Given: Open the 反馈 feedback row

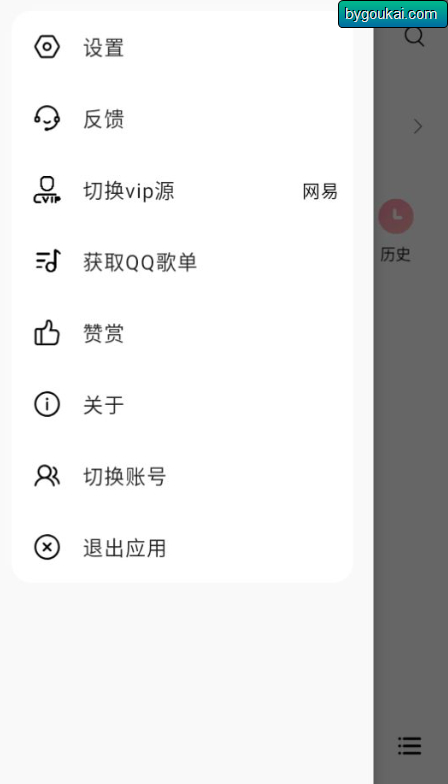Looking at the screenshot, I should (182, 119).
